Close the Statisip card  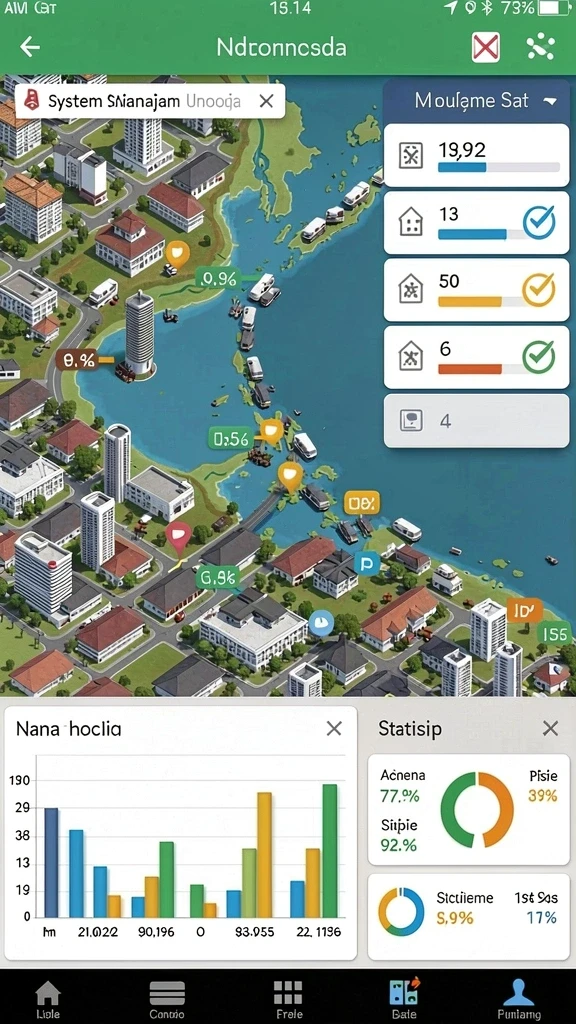pos(551,729)
